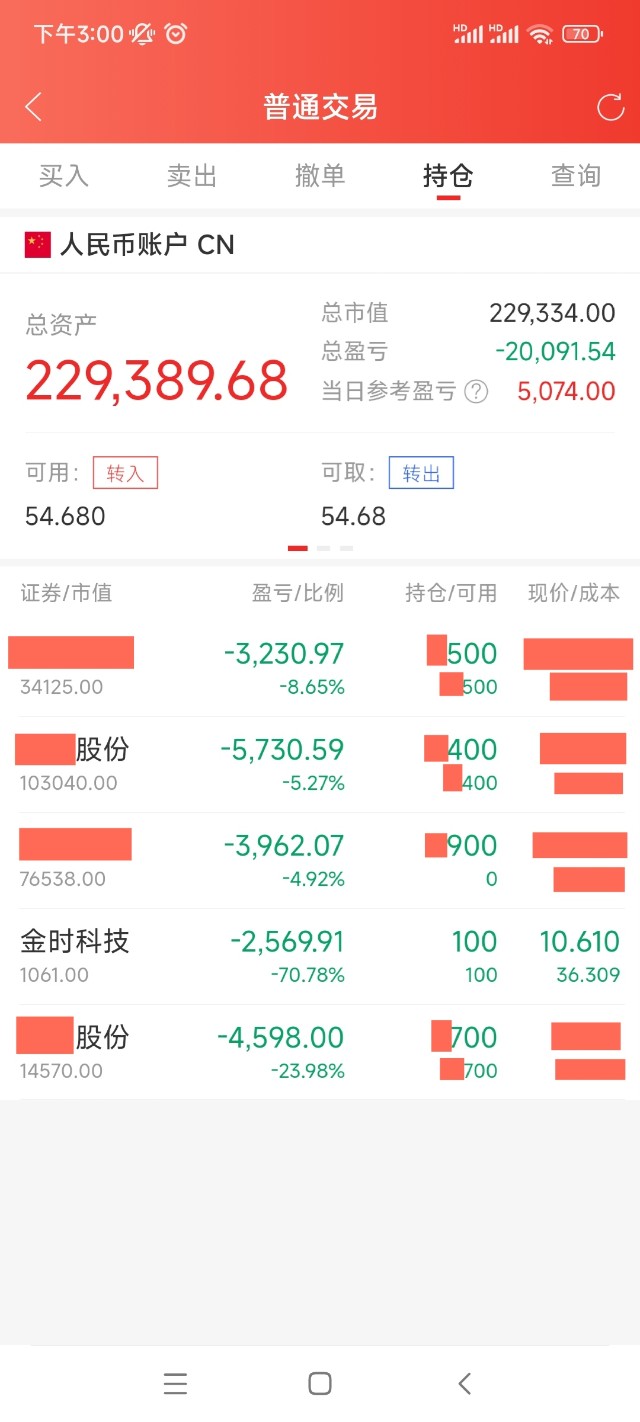The height and width of the screenshot is (1422, 640).
Task: Show help for 当日参考盈亏
Action: [477, 391]
